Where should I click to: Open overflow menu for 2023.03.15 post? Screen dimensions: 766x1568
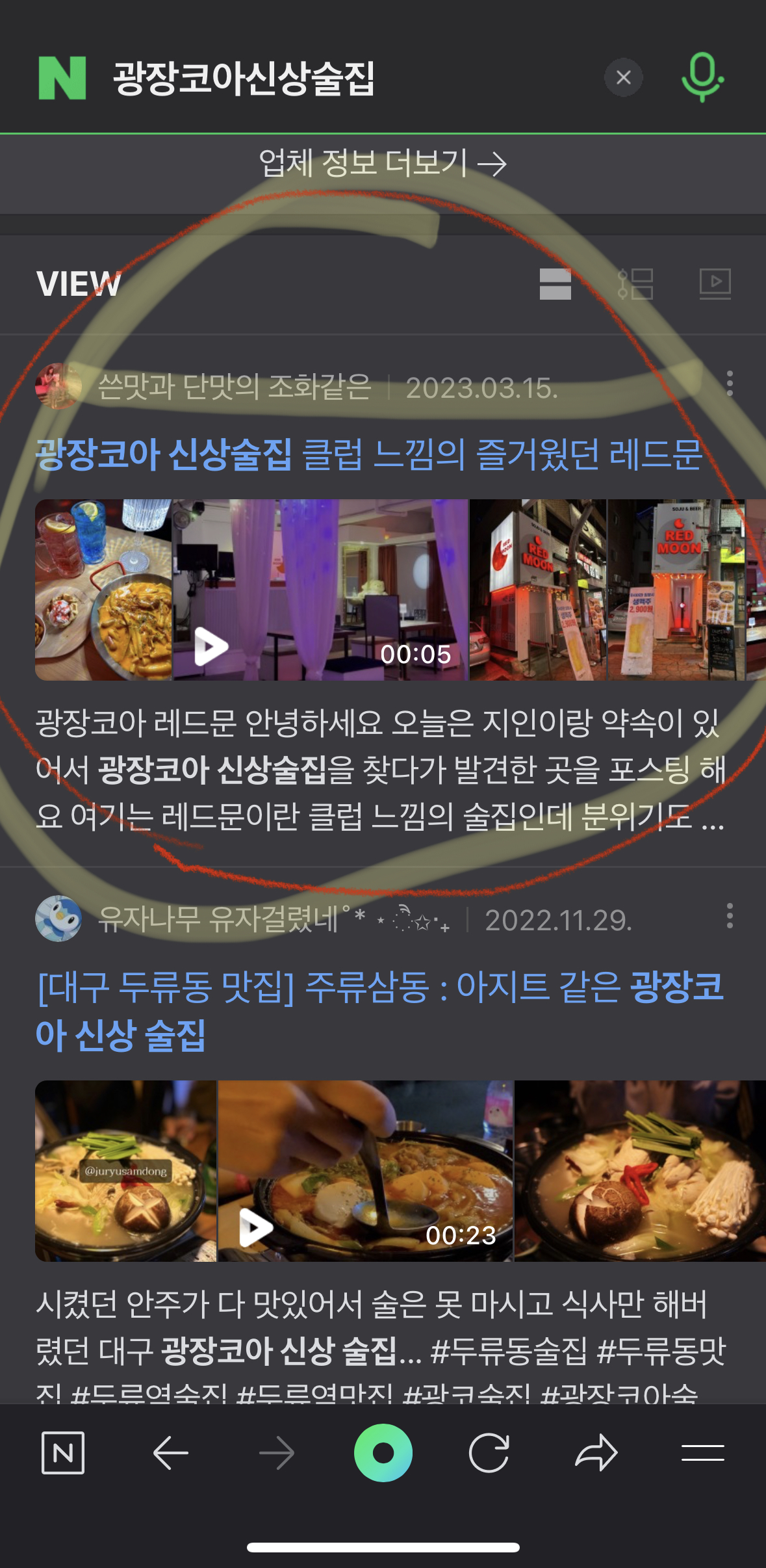[x=730, y=384]
